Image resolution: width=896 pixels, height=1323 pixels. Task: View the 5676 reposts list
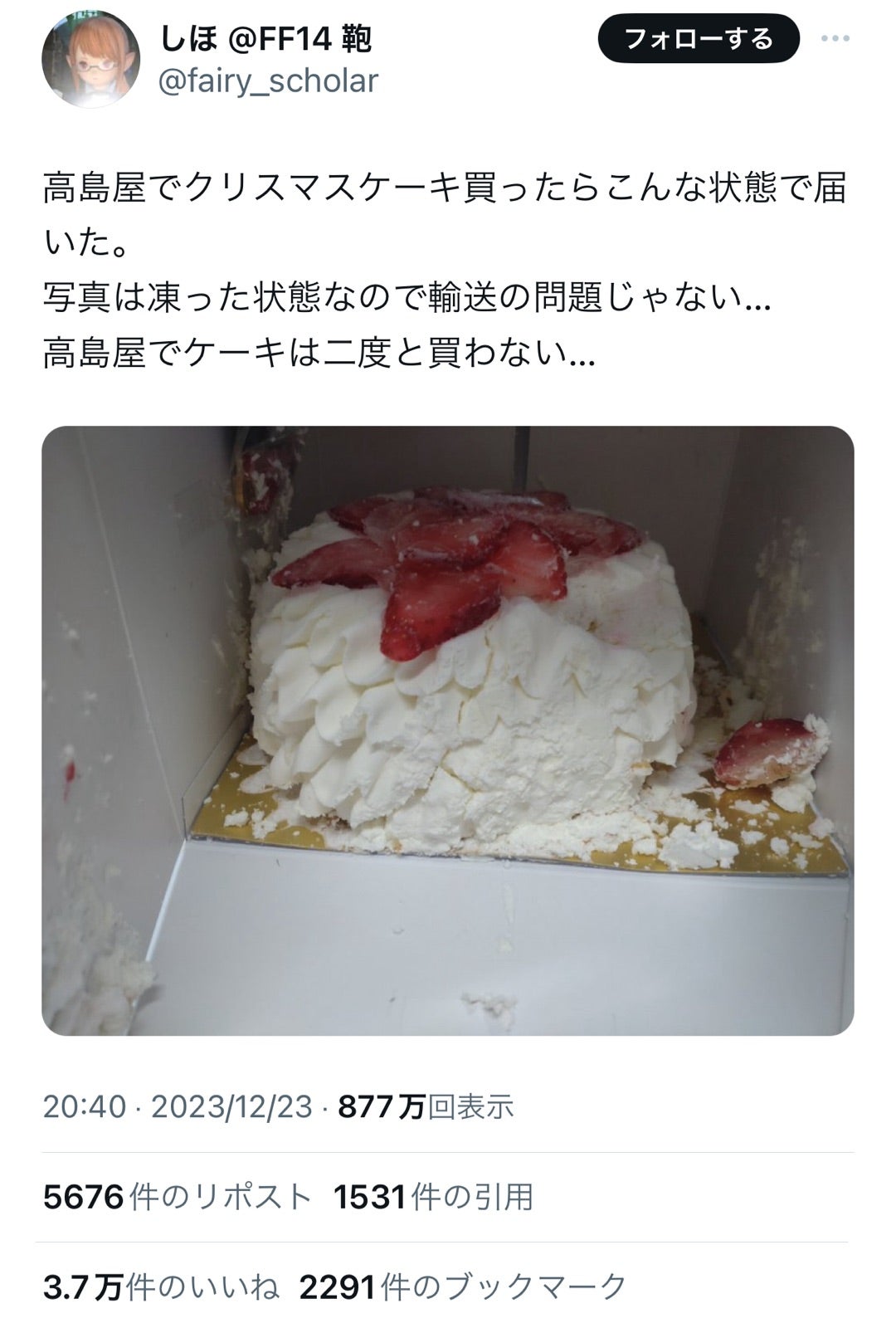(x=177, y=1197)
